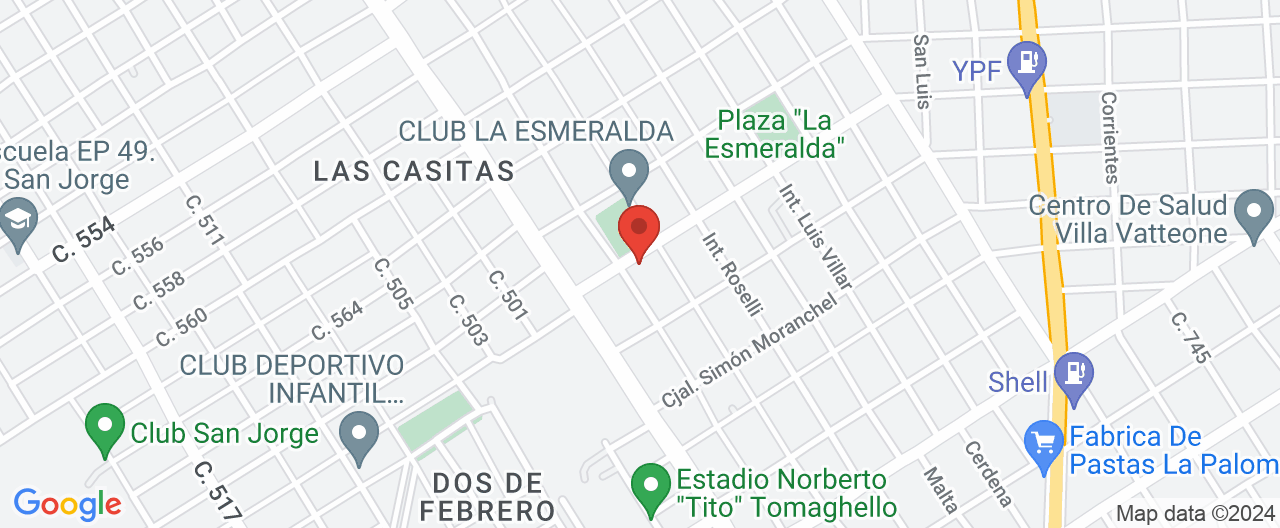Open the Escuela EP 49 San Jorge marker
1280x528 pixels.
click(17, 221)
